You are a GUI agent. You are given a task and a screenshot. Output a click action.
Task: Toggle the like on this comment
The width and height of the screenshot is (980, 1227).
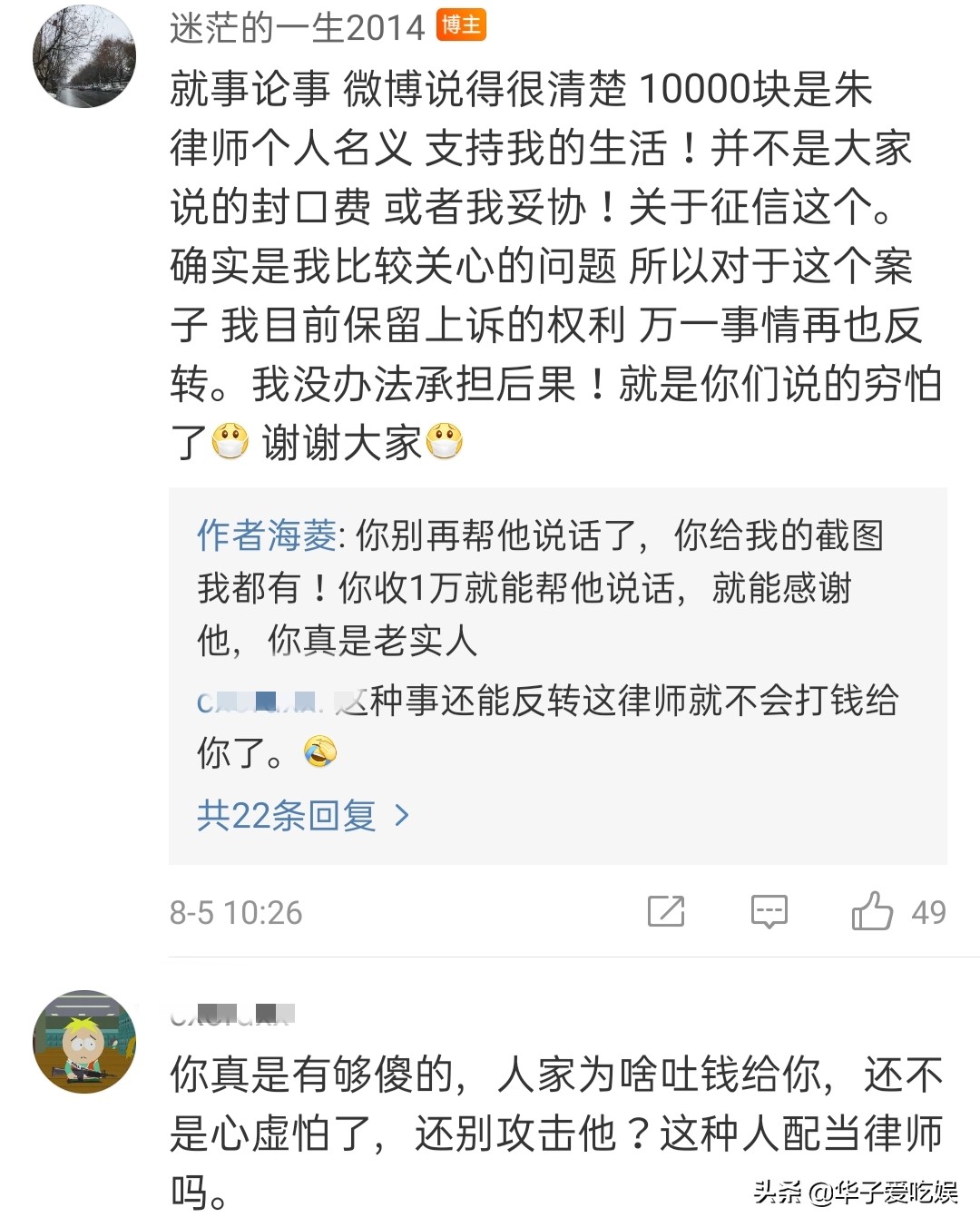(x=873, y=911)
